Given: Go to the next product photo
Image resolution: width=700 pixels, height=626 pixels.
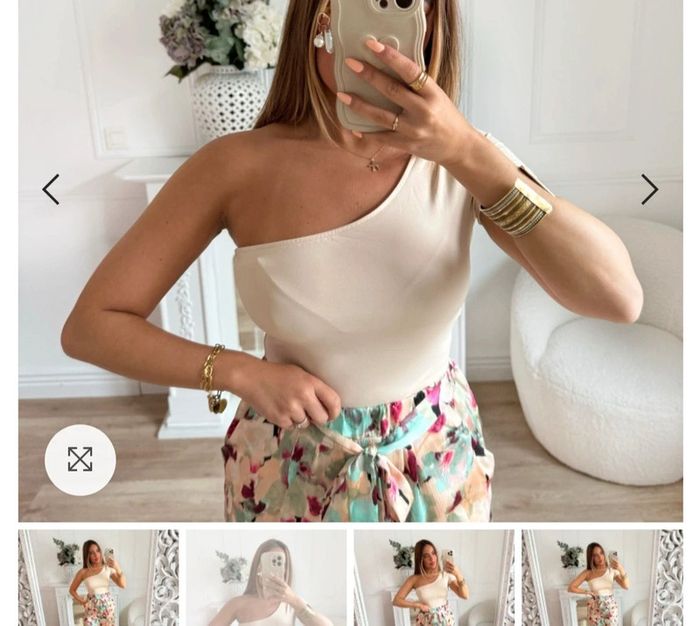Looking at the screenshot, I should pos(649,189).
